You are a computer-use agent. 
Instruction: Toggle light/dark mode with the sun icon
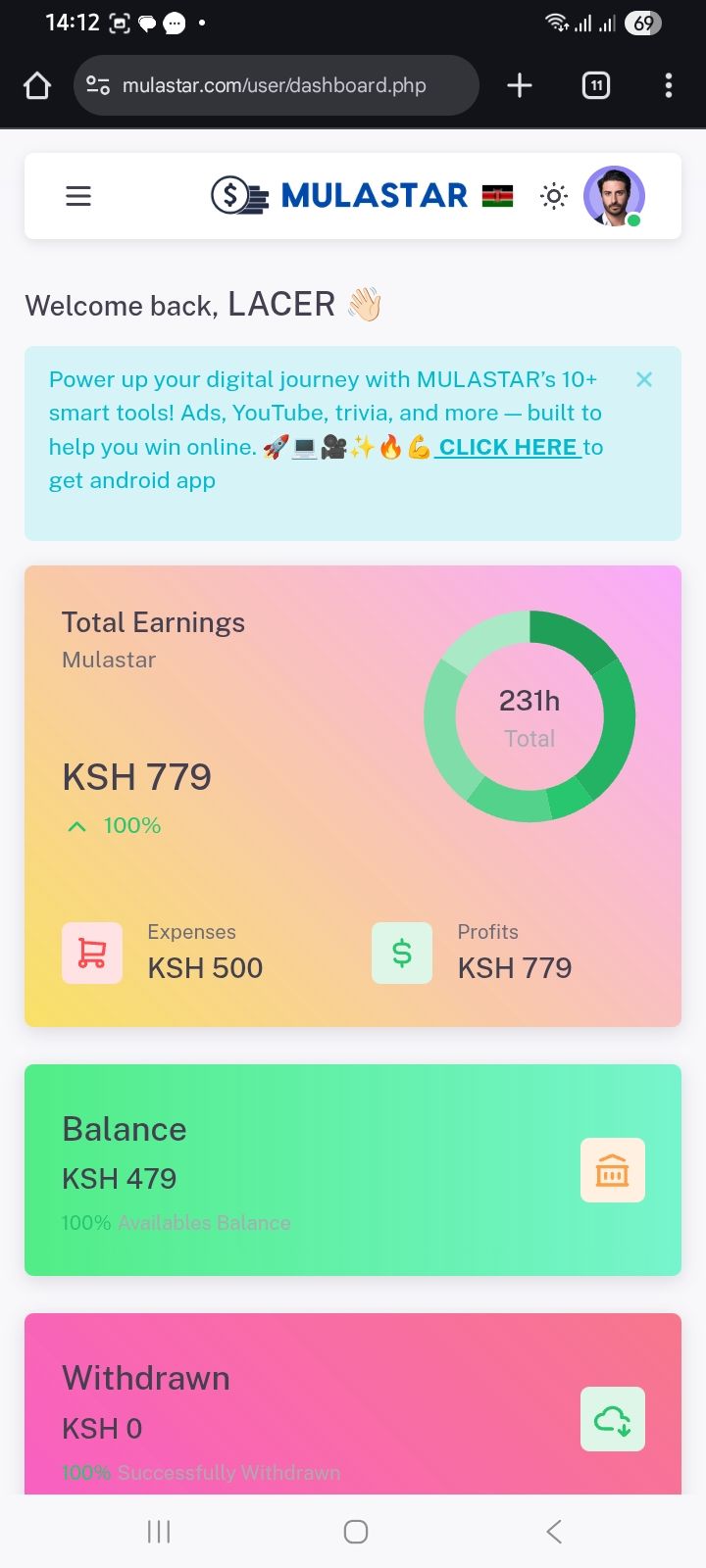553,196
